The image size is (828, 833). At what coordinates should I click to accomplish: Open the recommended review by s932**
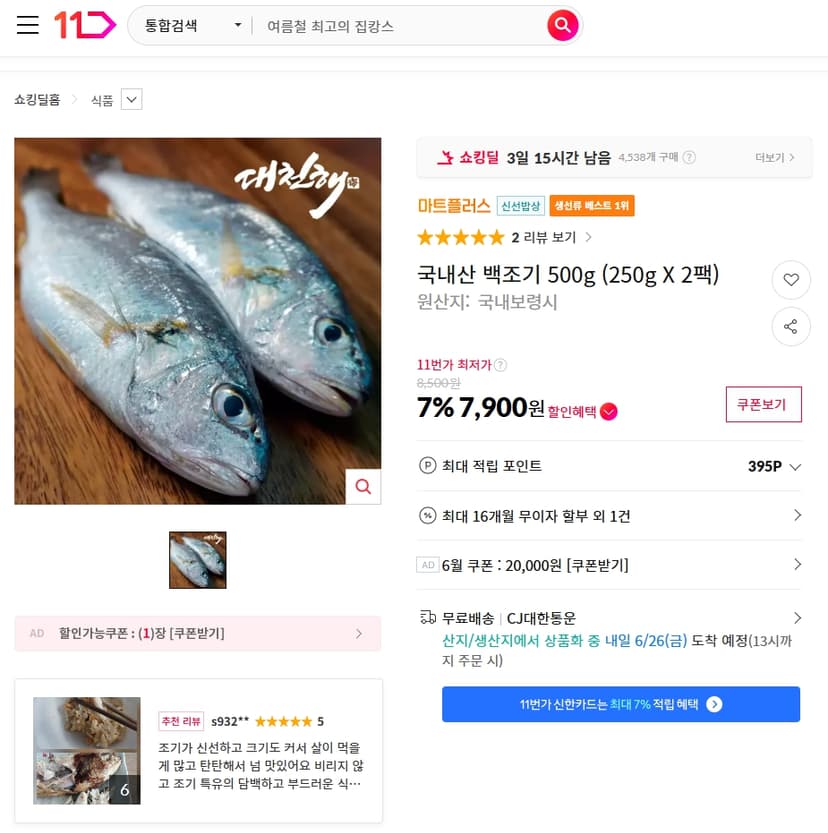click(198, 751)
